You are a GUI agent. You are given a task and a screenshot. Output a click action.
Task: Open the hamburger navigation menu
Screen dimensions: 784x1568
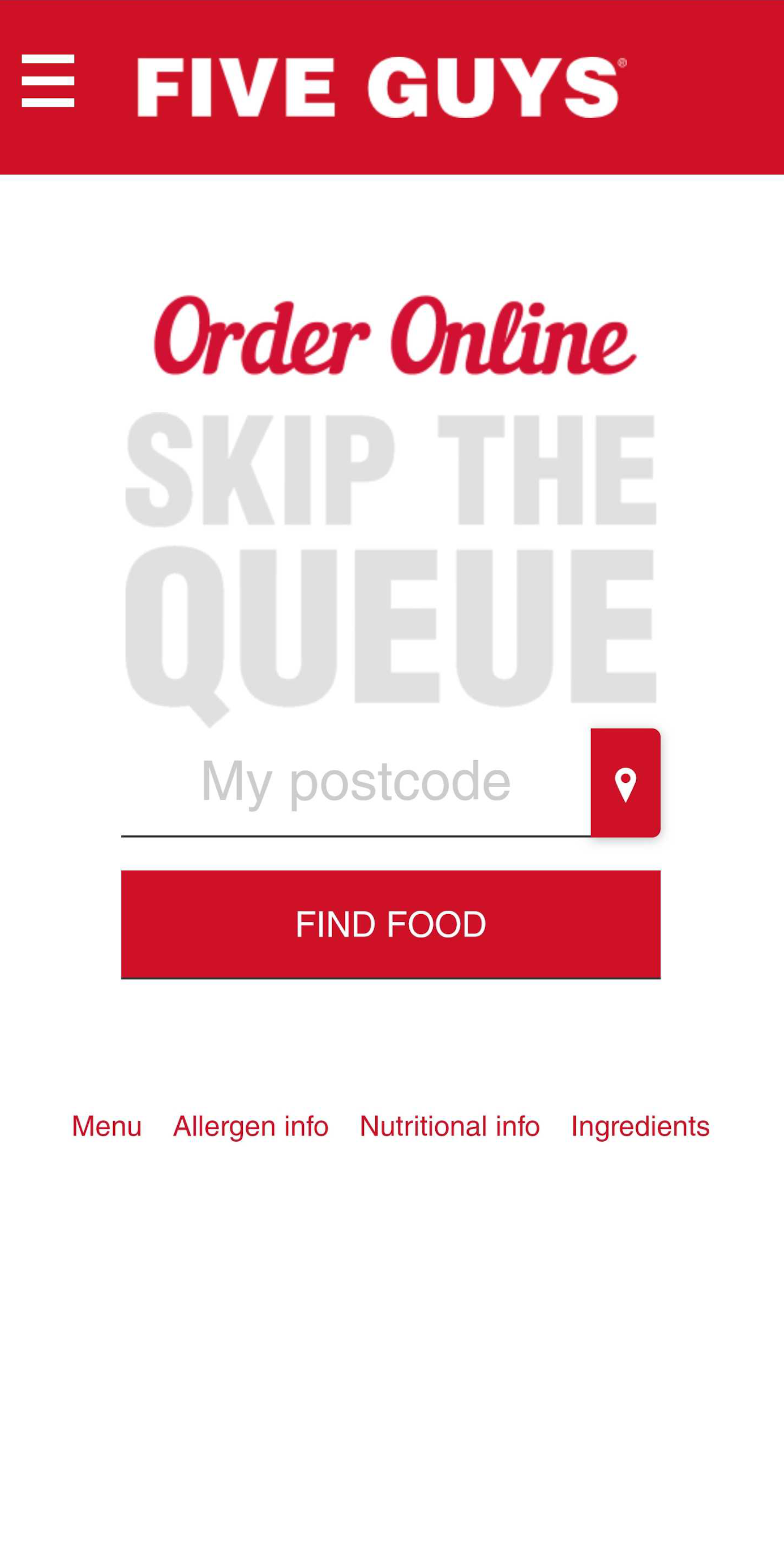[48, 81]
